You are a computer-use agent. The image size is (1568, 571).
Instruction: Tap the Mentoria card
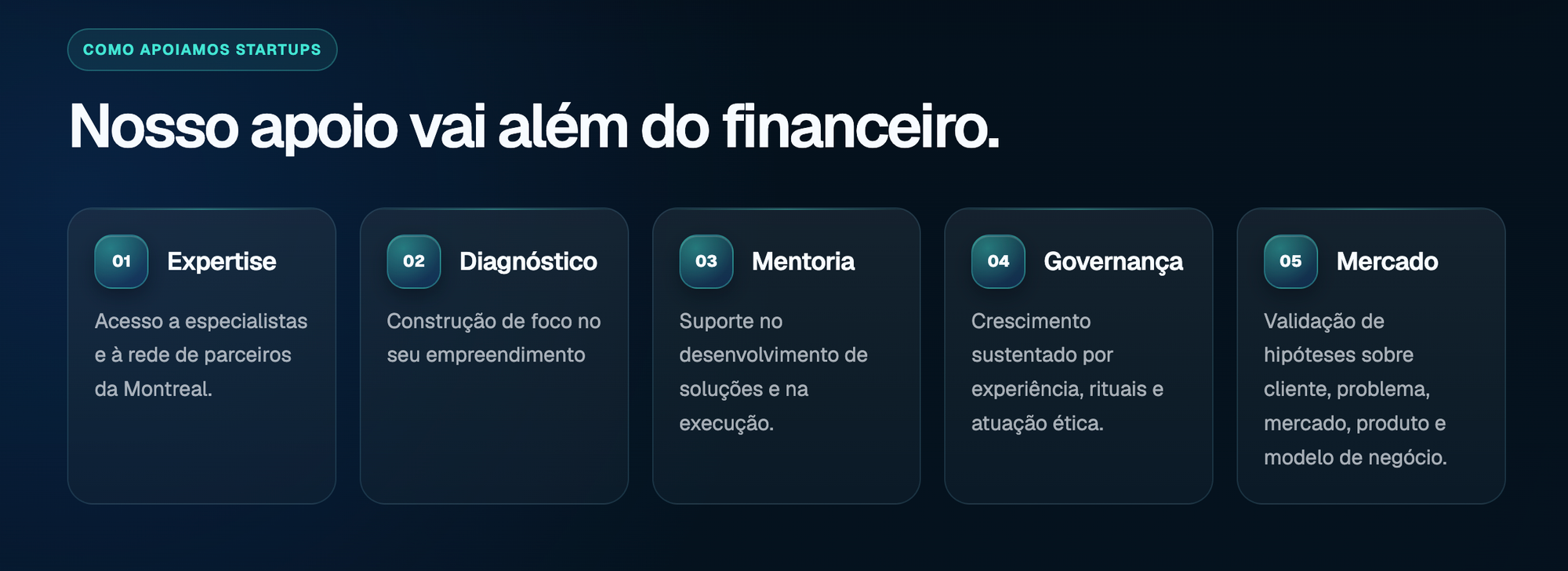pos(786,355)
